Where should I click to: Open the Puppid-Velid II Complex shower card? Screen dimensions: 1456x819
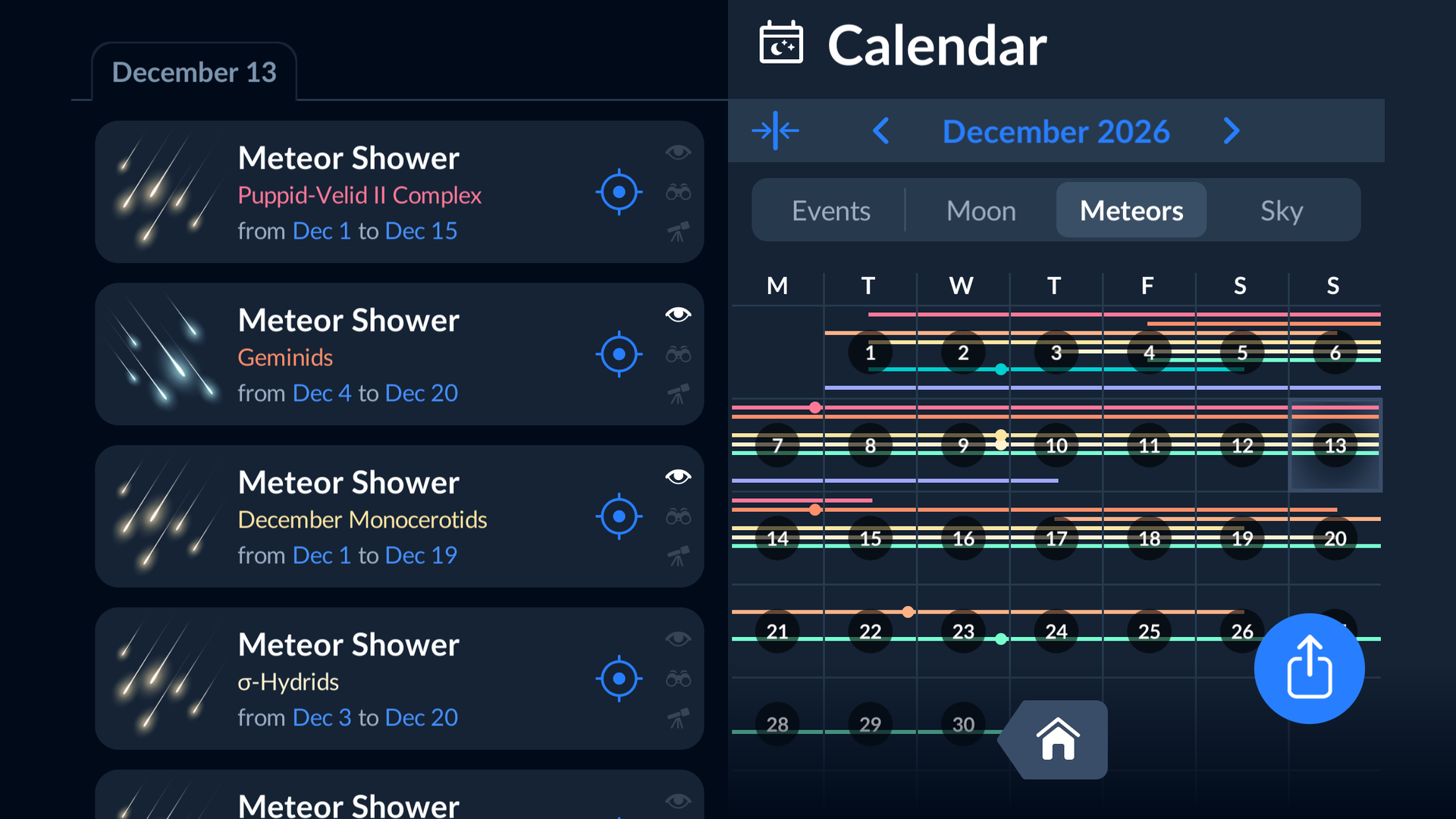point(379,193)
